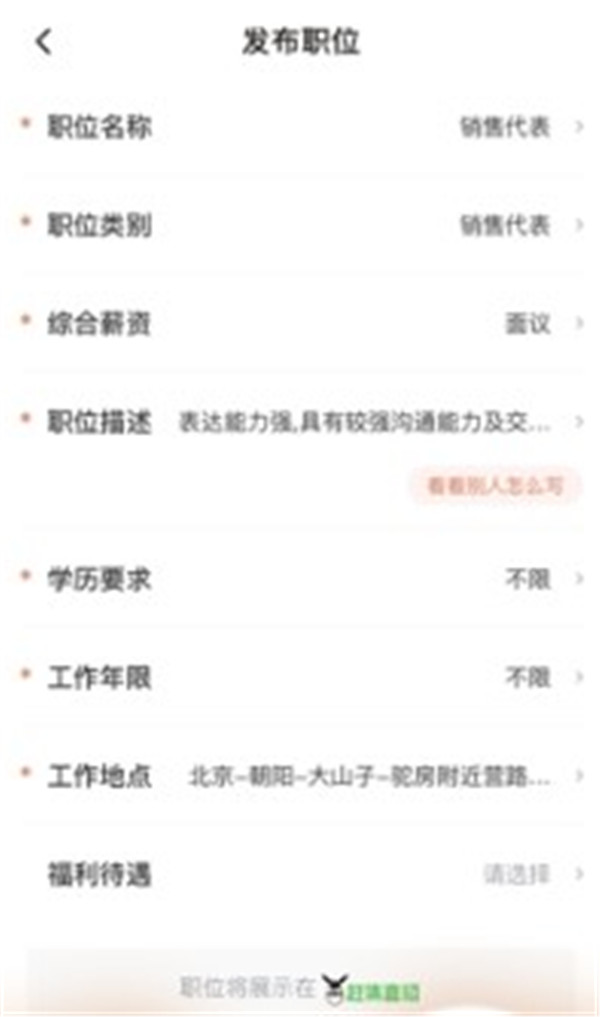Change the 职位类别 selection
Image resolution: width=600 pixels, height=1017 pixels.
point(300,225)
